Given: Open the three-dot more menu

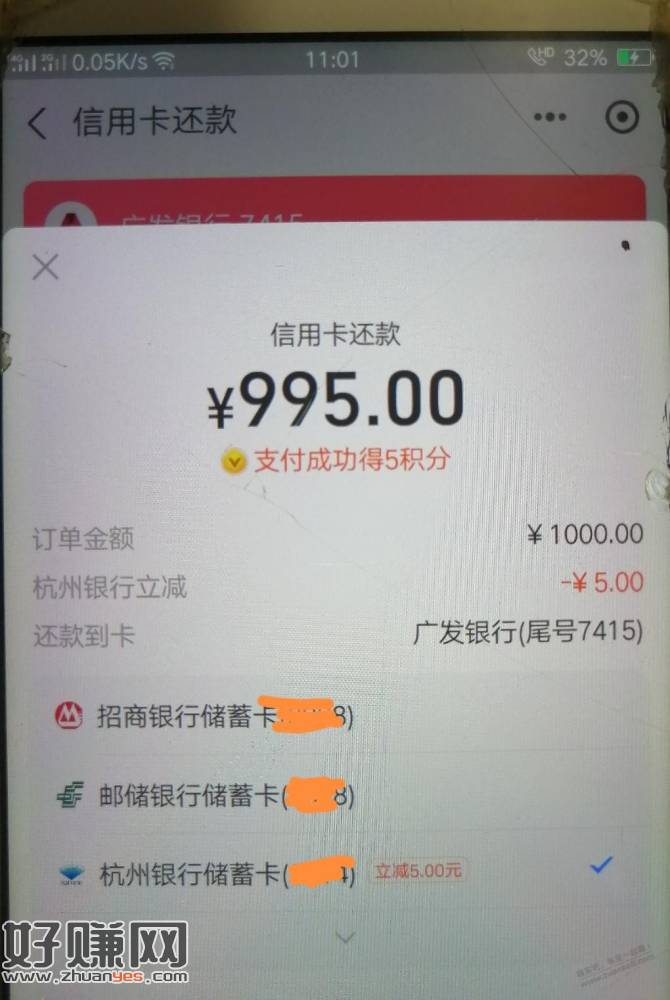Looking at the screenshot, I should tap(549, 118).
